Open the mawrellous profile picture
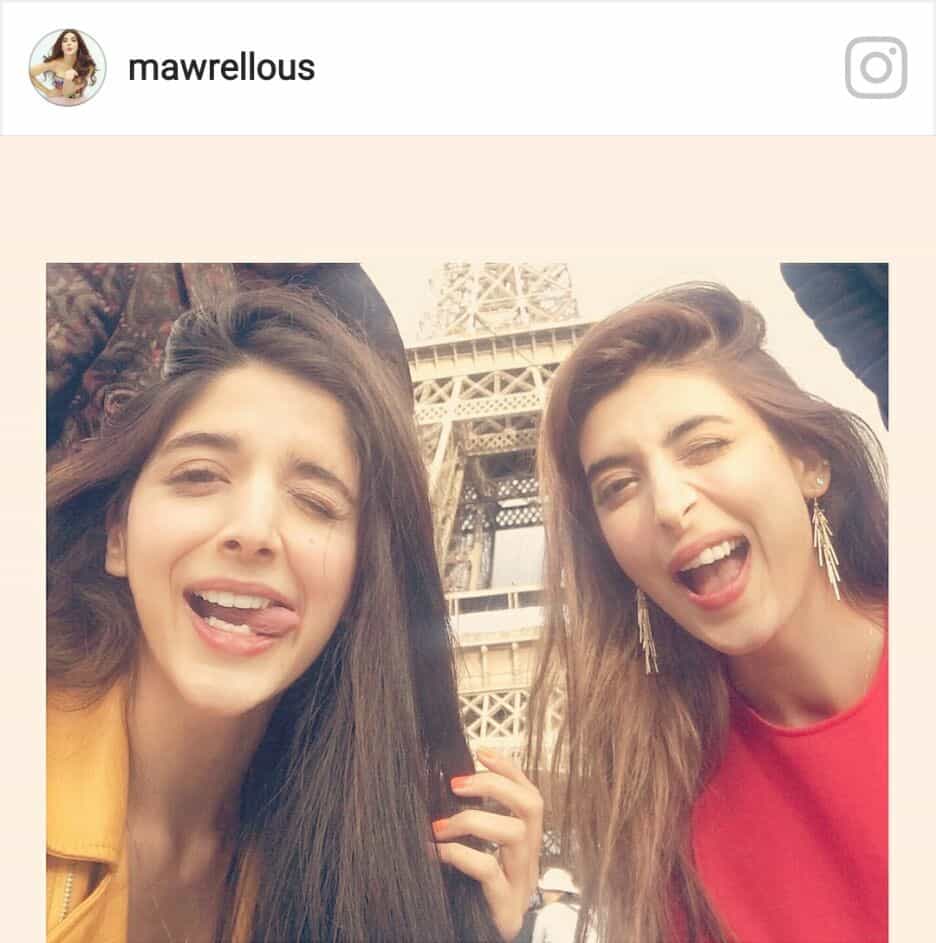This screenshot has width=936, height=943. tap(67, 68)
